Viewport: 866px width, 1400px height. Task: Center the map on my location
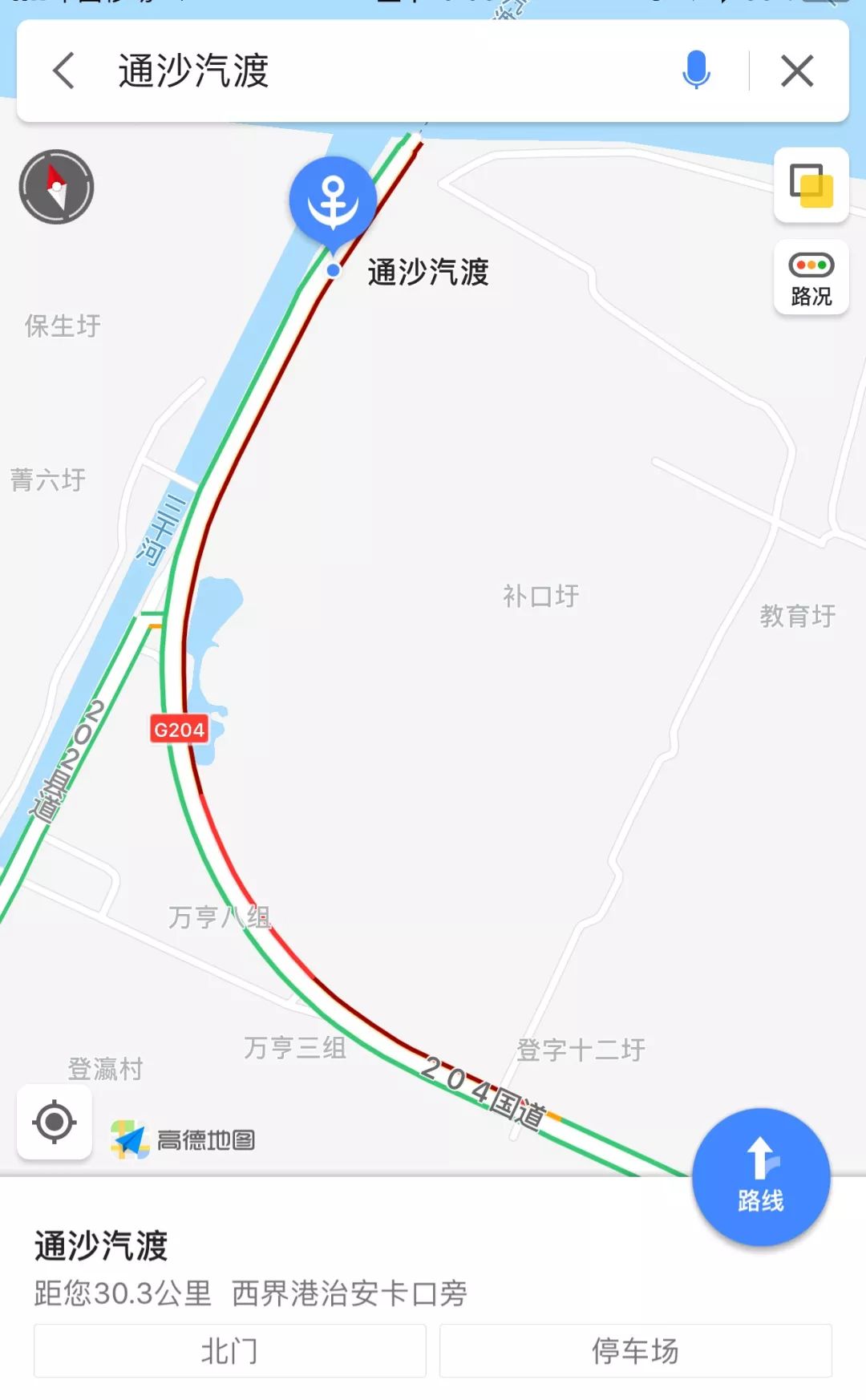click(x=54, y=1122)
